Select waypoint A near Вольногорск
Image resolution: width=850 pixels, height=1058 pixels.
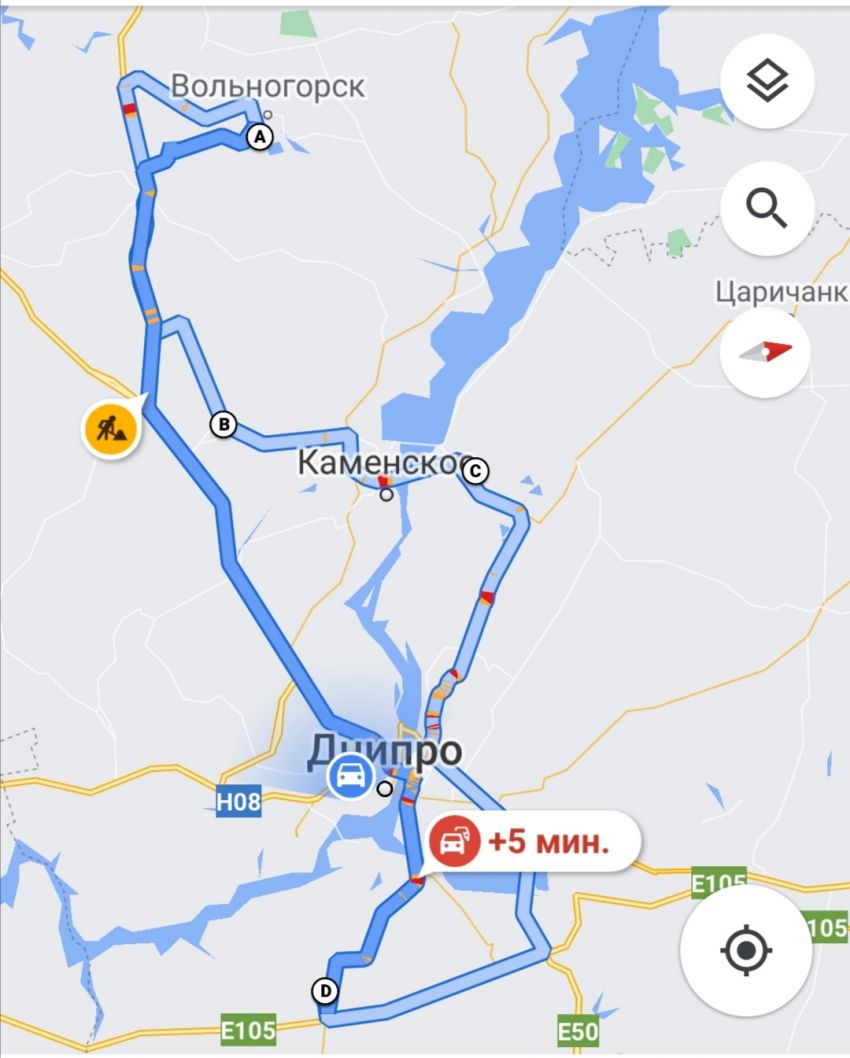click(259, 137)
